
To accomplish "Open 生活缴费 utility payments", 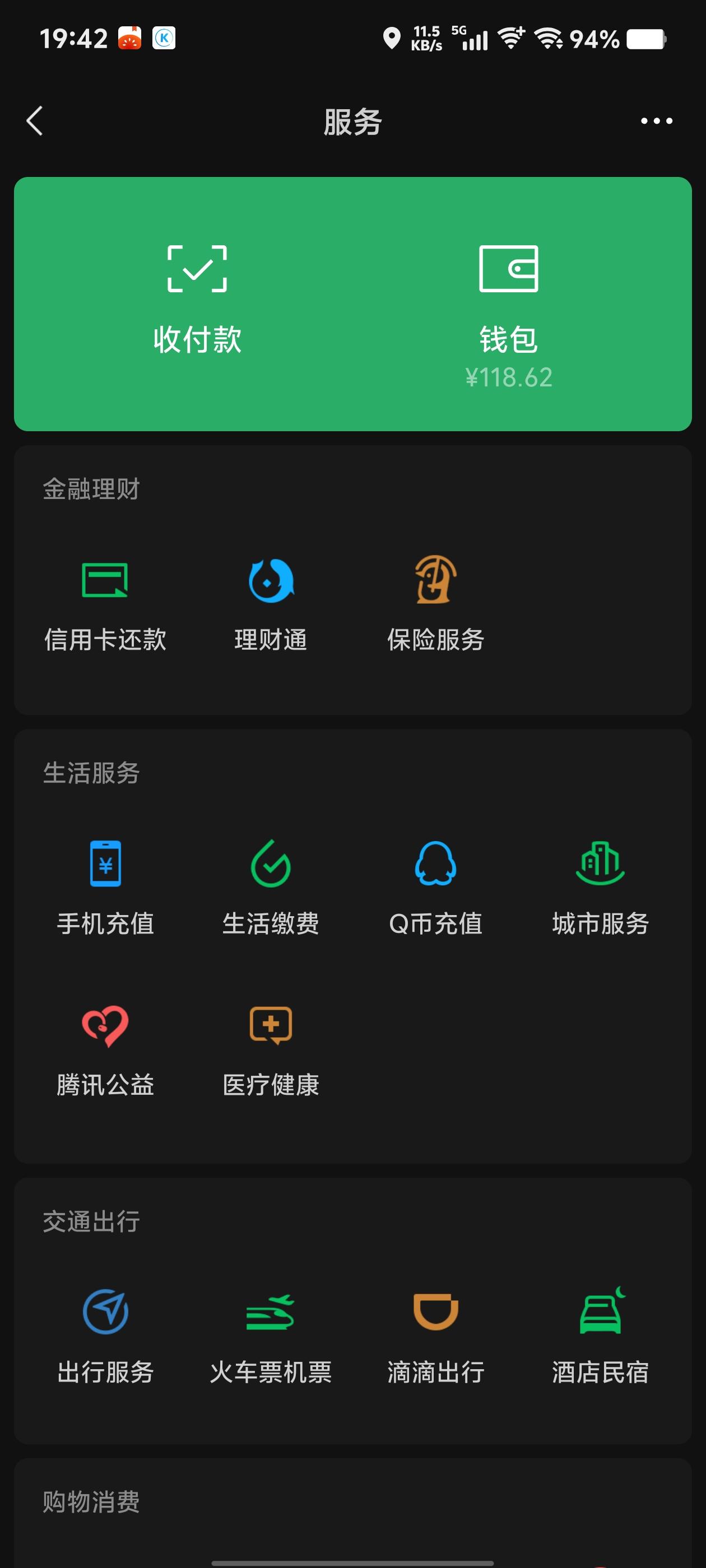I will 271,889.
